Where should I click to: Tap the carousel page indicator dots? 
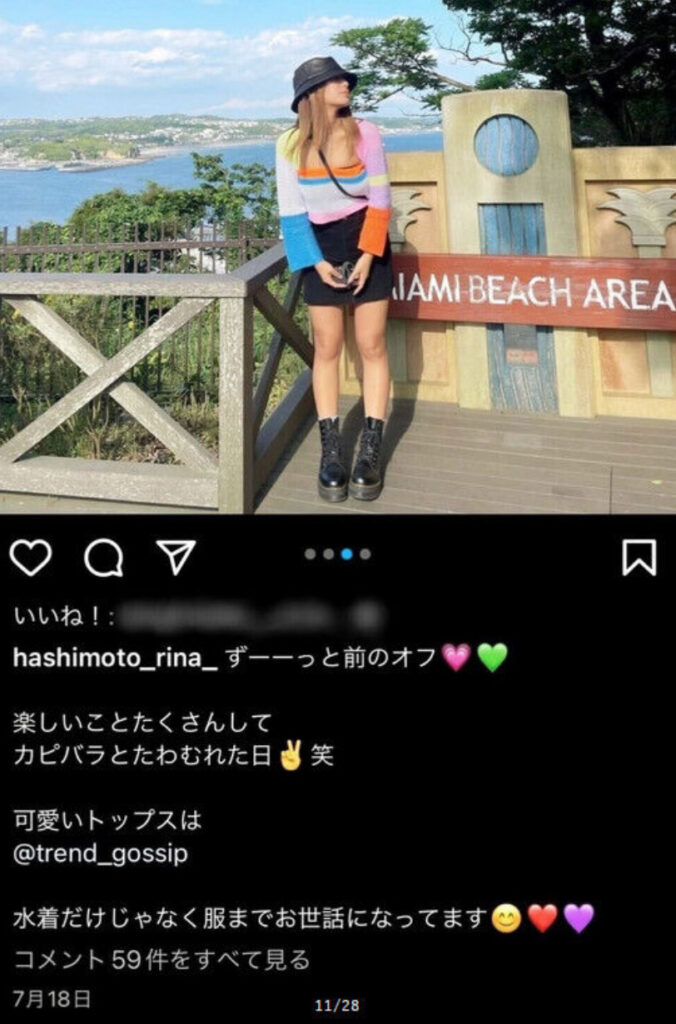pos(338,554)
